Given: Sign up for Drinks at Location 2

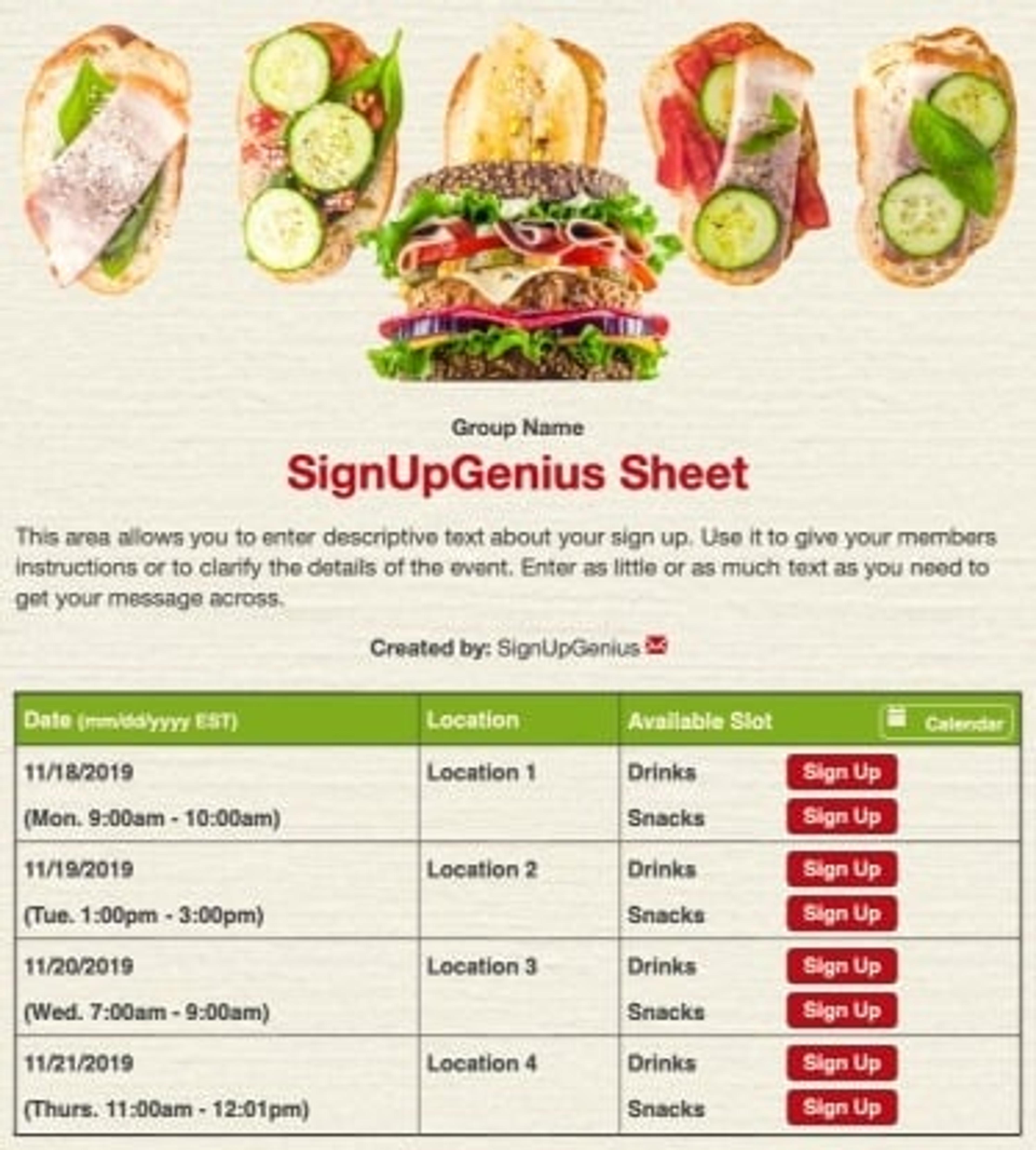Looking at the screenshot, I should 841,869.
